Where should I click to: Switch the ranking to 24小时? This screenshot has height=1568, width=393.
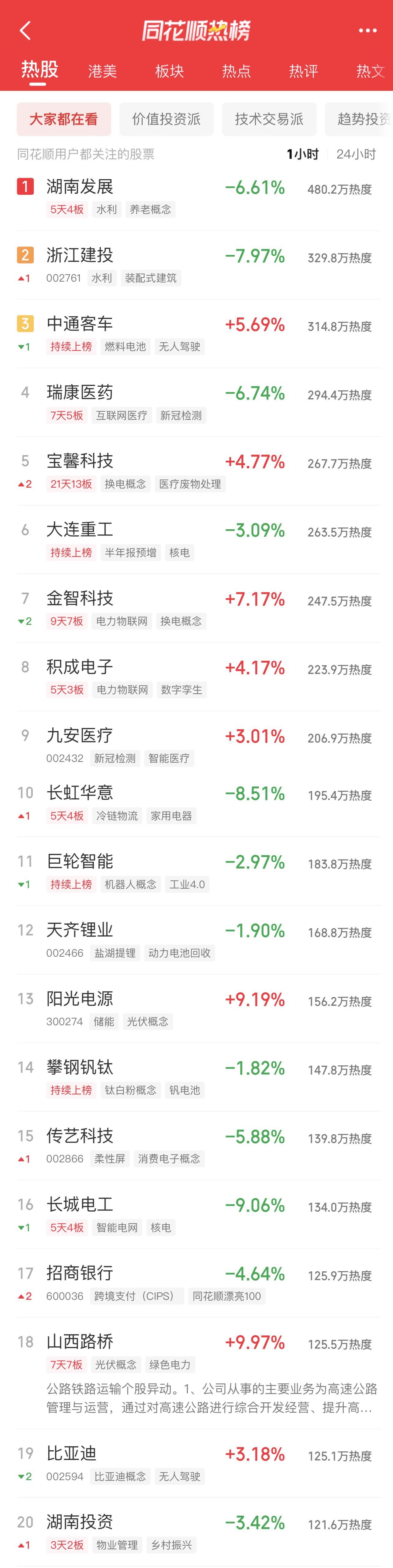pos(356,154)
